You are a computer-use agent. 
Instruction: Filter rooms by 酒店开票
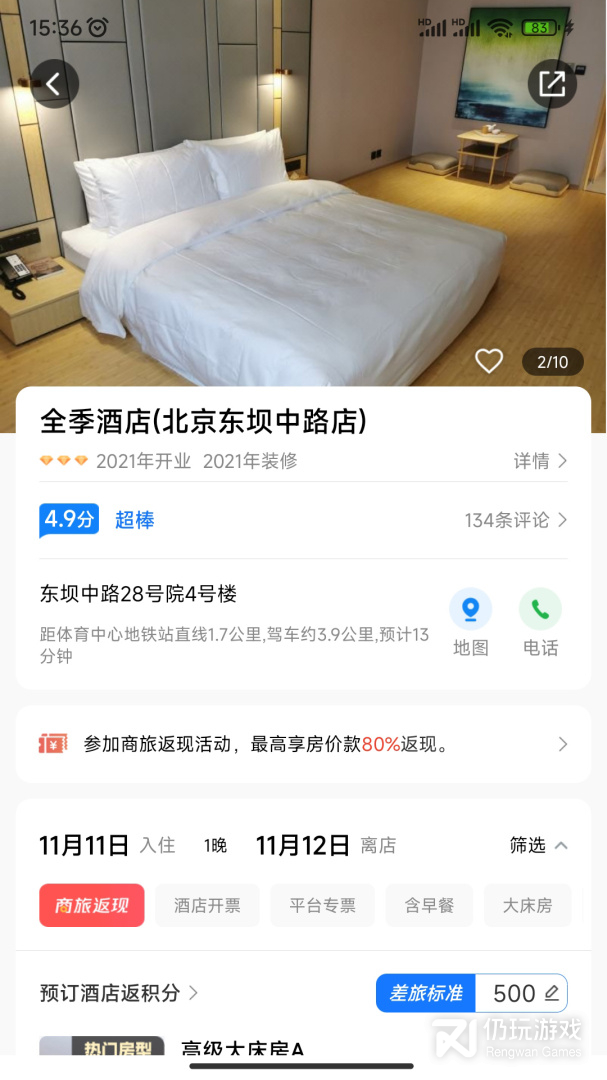207,905
